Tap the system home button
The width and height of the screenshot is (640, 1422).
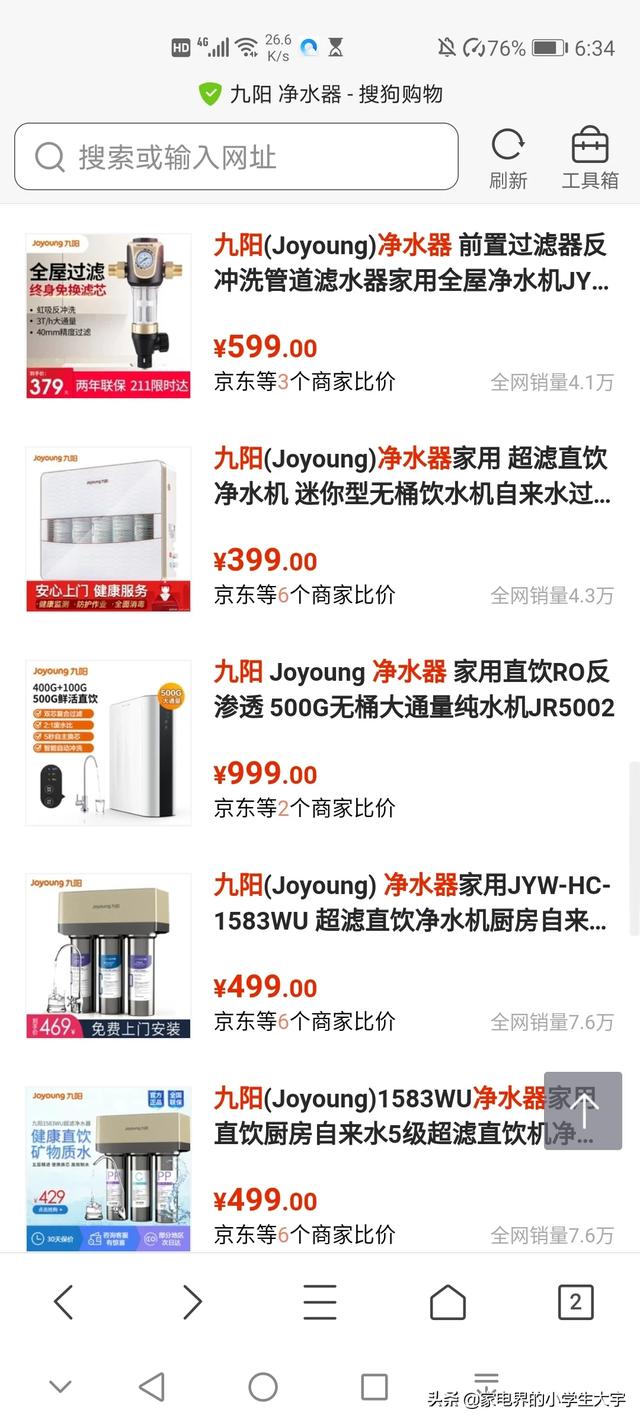263,1386
